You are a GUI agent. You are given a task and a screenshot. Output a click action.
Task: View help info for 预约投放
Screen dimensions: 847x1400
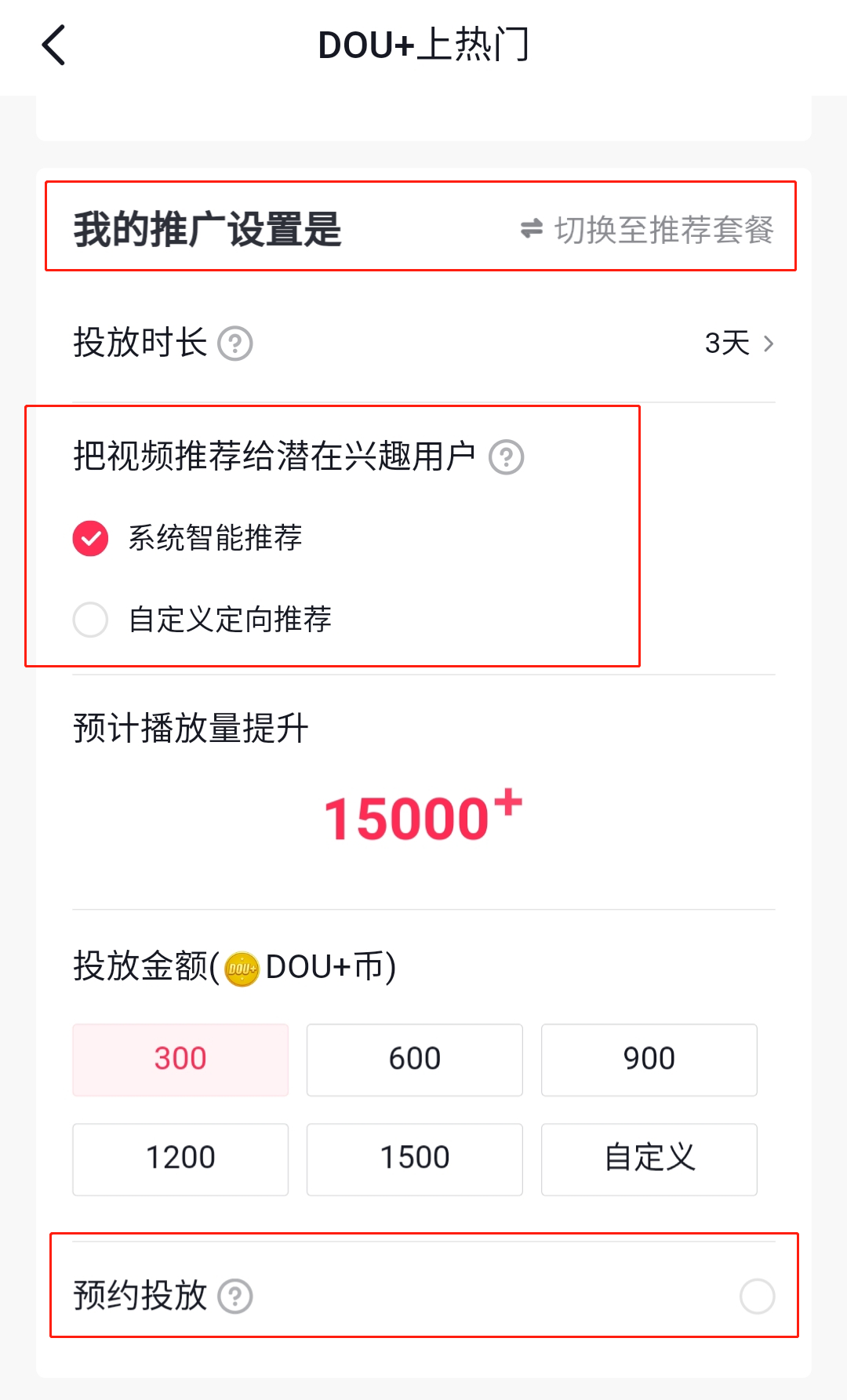point(234,1296)
